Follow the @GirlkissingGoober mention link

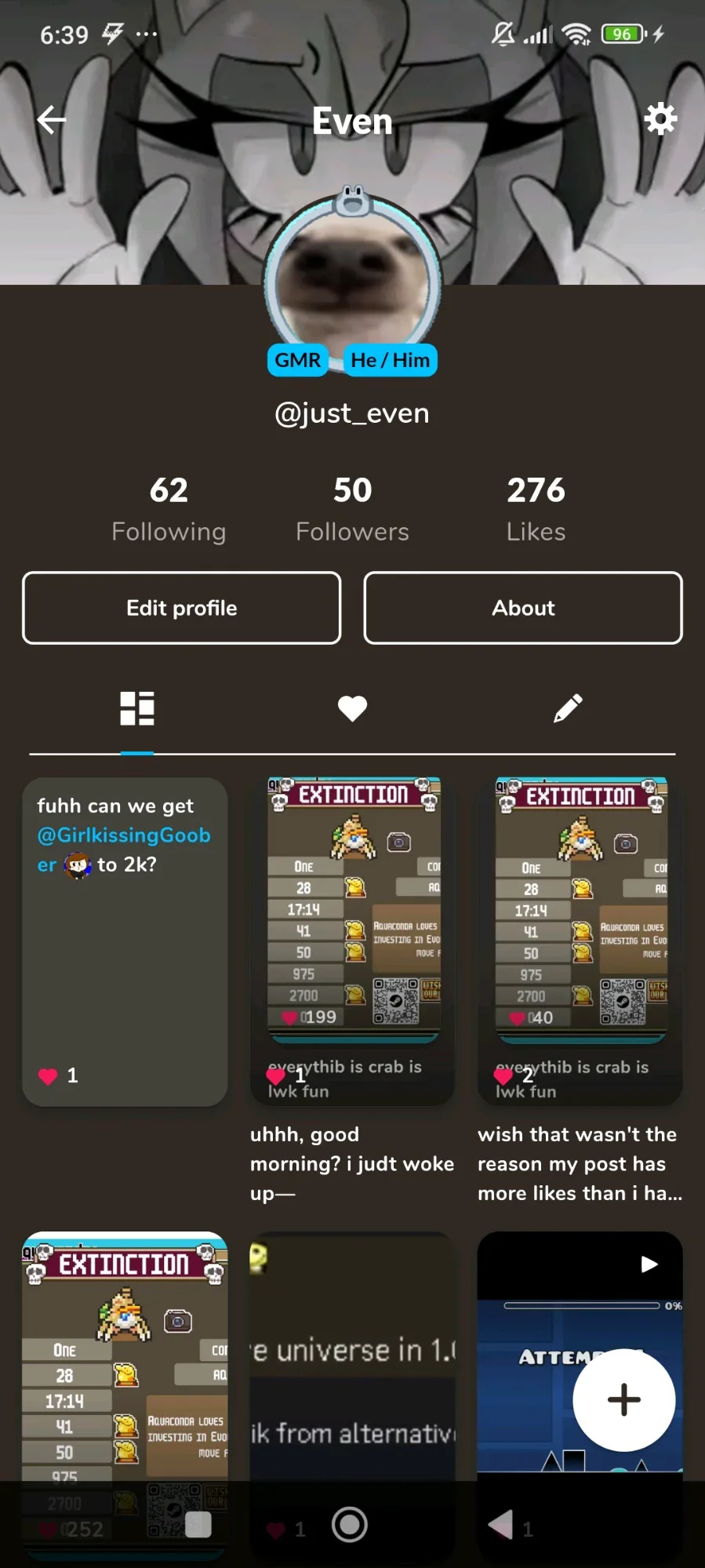click(x=124, y=849)
